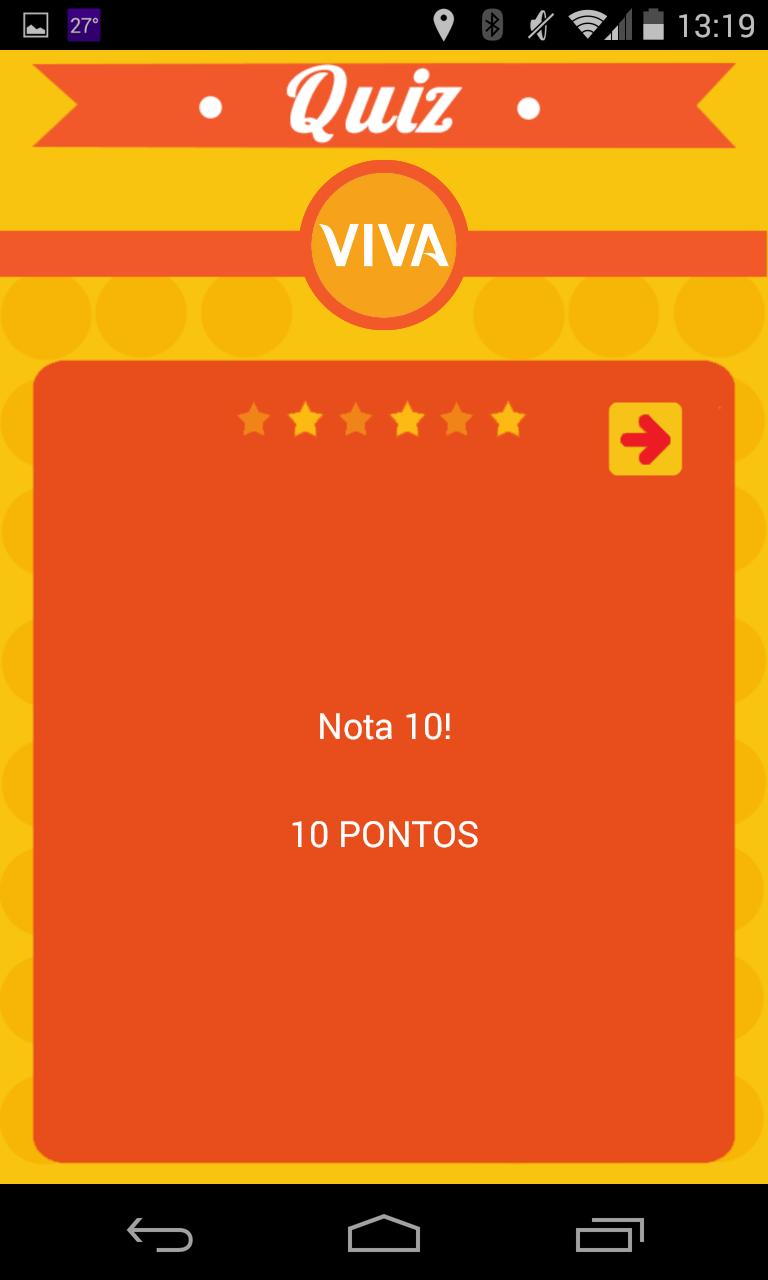Tap the fifth star on the results card

pos(457,422)
